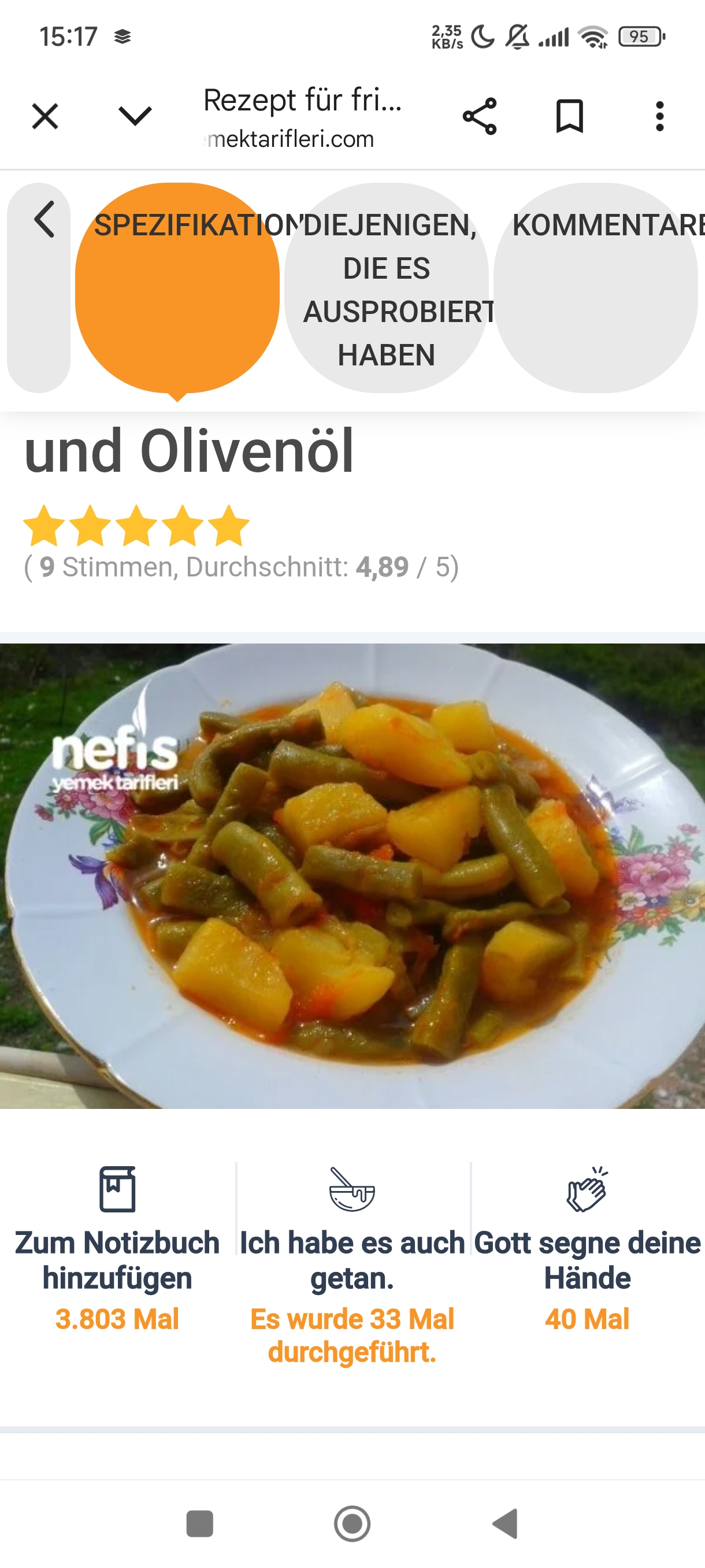Open the KOMMENTARE tab
Image resolution: width=705 pixels, height=1568 pixels.
596,287
